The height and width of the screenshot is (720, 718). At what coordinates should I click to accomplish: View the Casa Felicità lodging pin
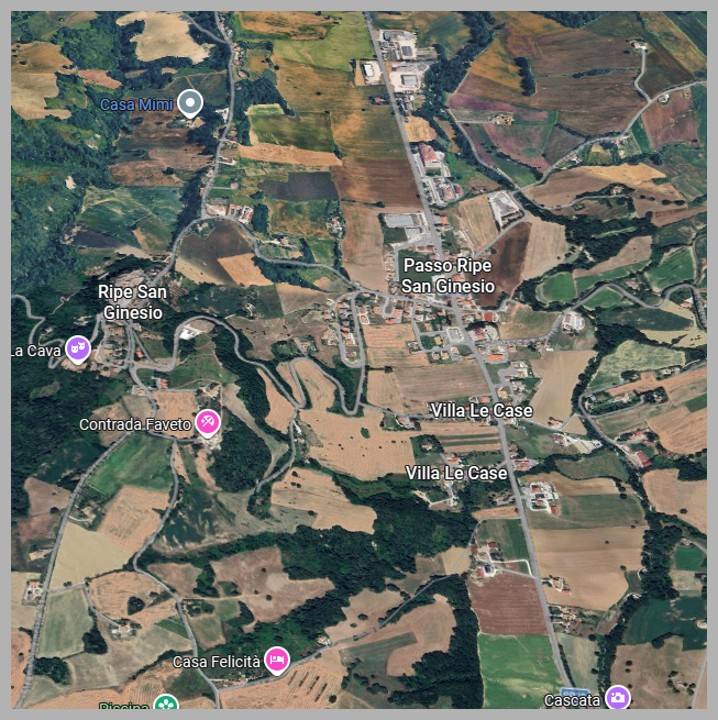pyautogui.click(x=277, y=660)
